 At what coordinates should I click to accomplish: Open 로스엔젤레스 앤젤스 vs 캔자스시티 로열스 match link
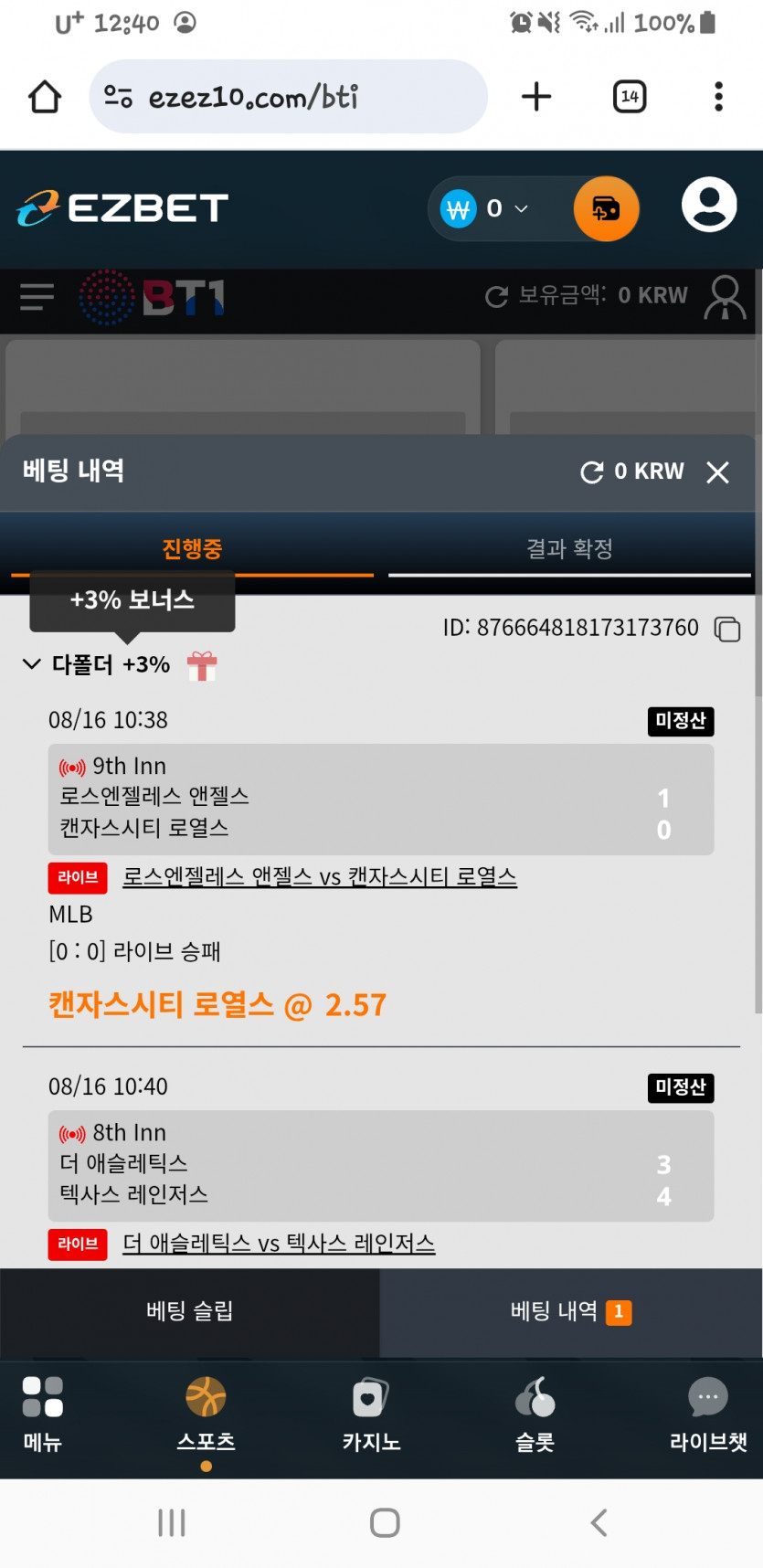pos(320,877)
